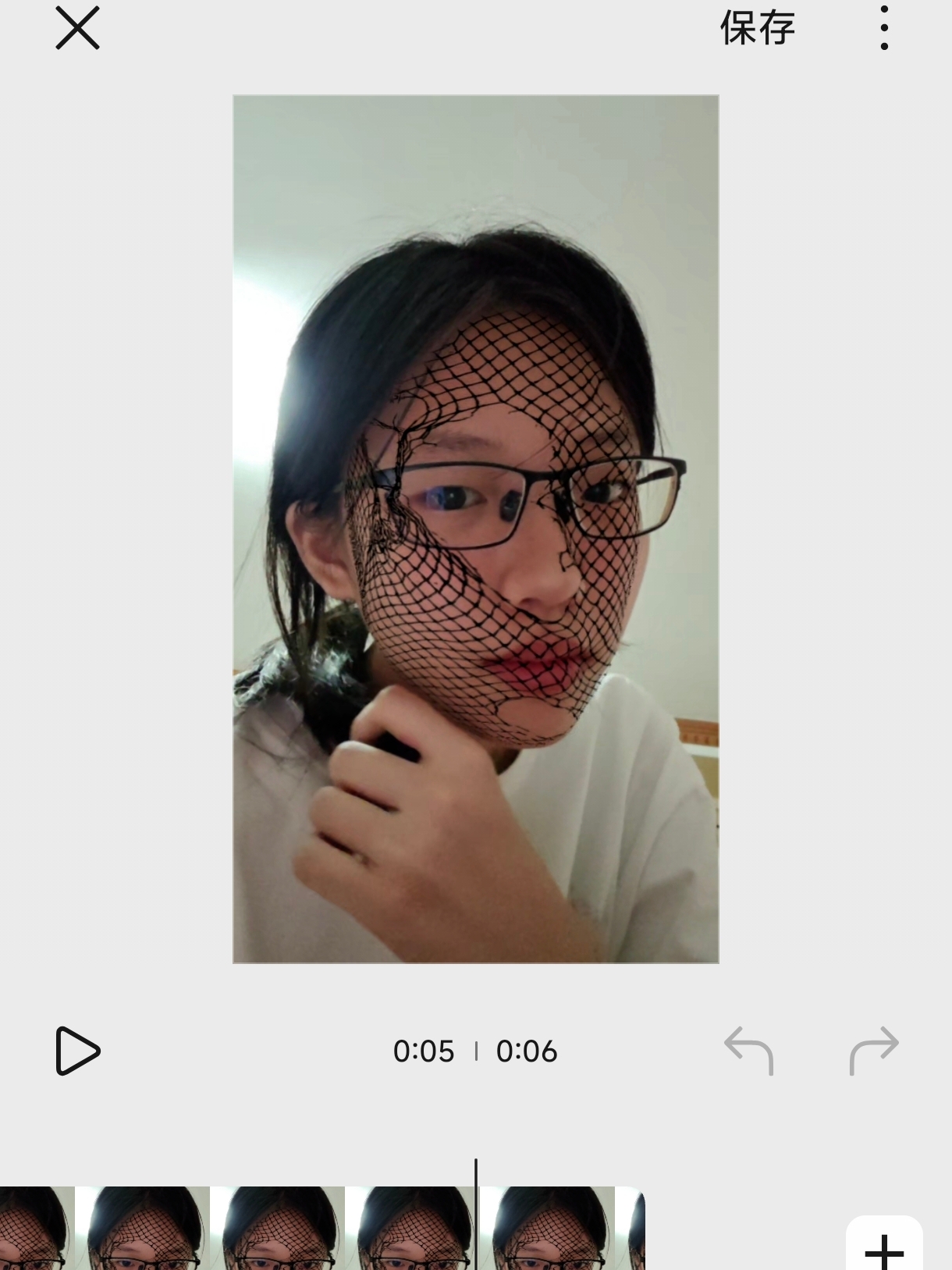Image resolution: width=952 pixels, height=1270 pixels.
Task: Play the video preview
Action: point(78,1051)
